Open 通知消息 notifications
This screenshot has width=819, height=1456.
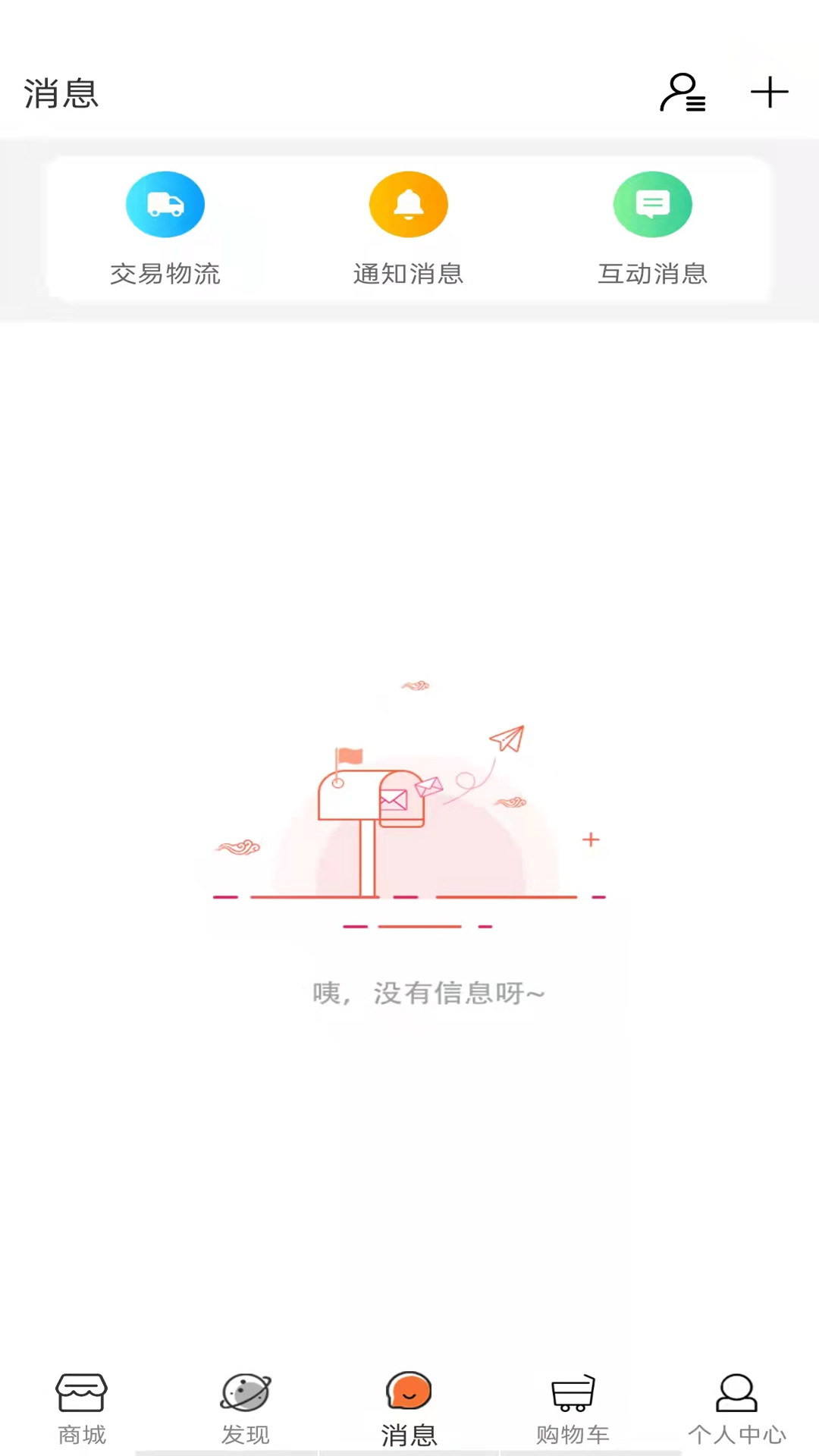pos(409,229)
